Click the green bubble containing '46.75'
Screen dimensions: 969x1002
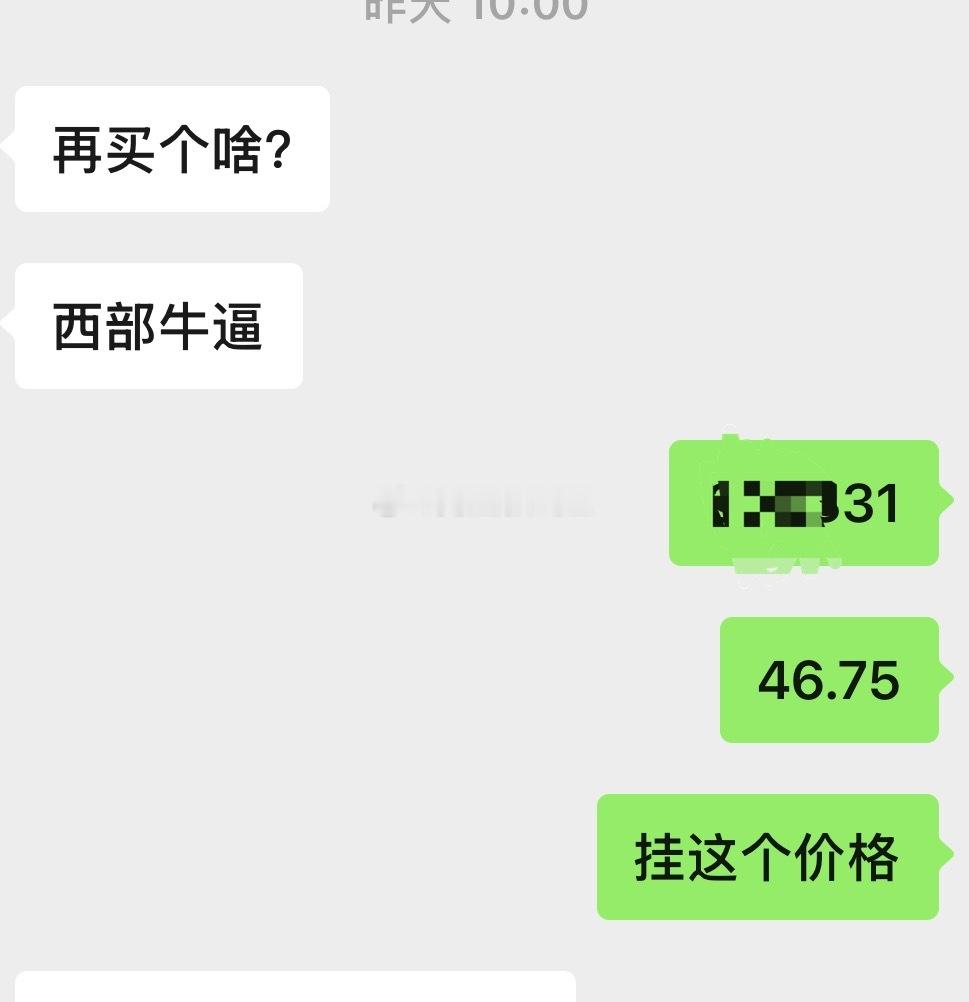point(828,680)
